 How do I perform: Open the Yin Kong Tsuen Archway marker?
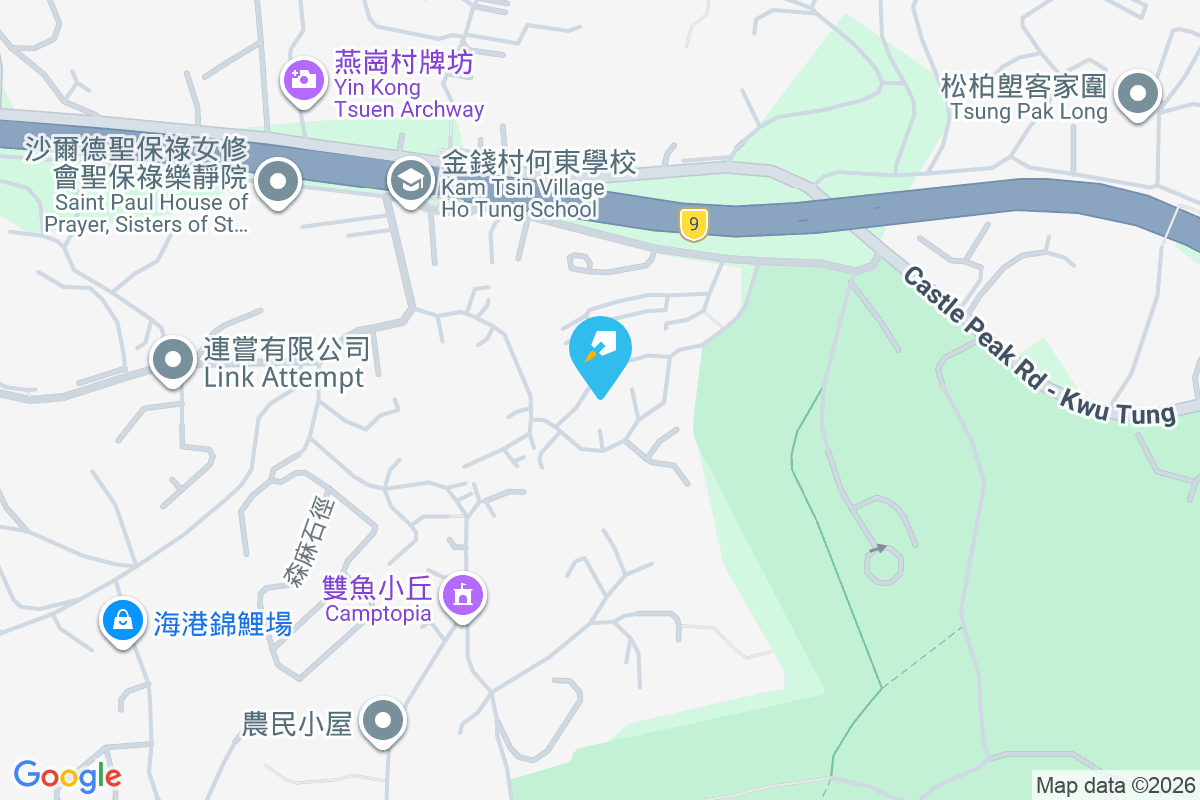click(303, 80)
